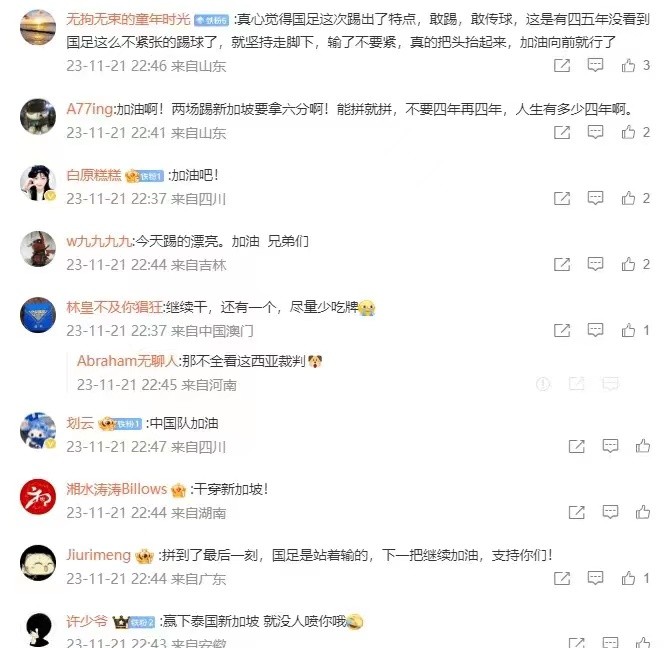
Task: Share the comment from 白原糕糕
Action: tap(562, 198)
